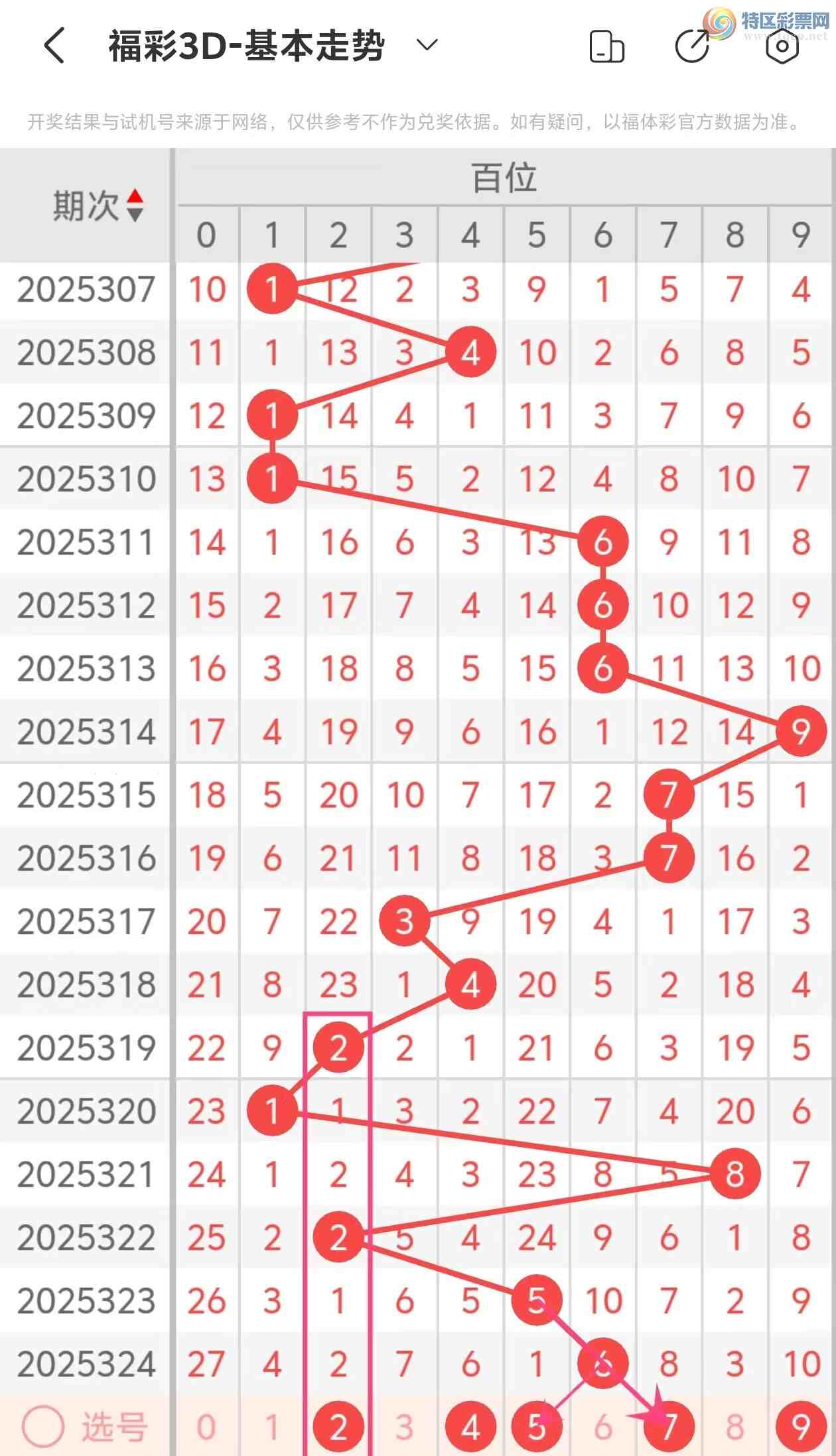Go back from the 福彩3D trend chart
This screenshot has height=1456, width=836.
pyautogui.click(x=54, y=46)
